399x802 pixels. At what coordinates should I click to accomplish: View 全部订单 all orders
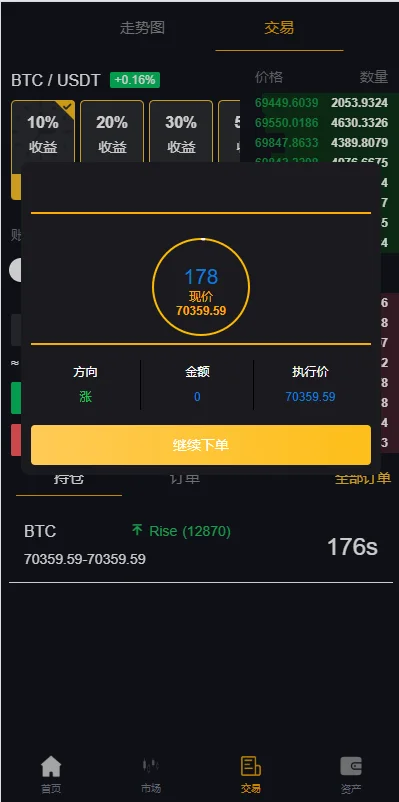pos(363,479)
